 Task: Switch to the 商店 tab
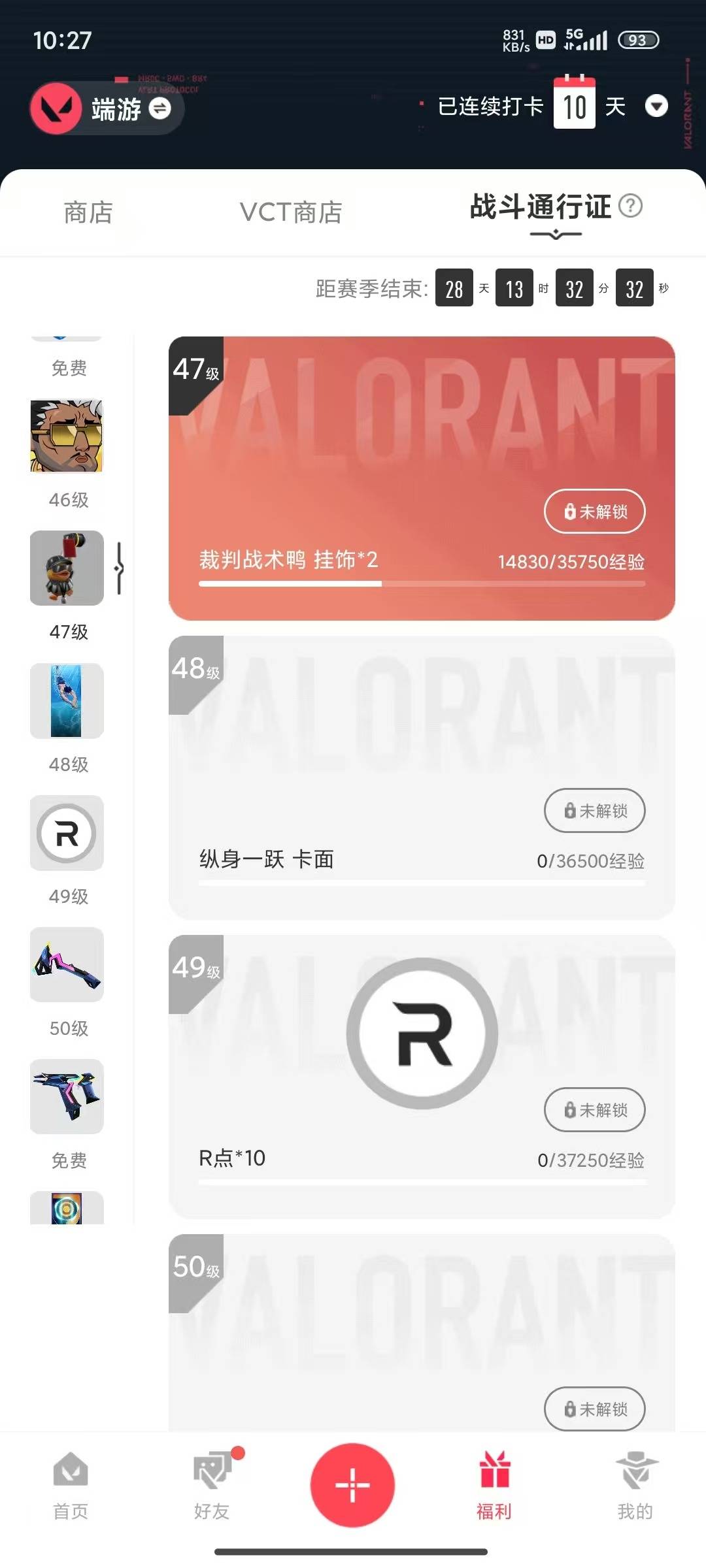(x=87, y=212)
